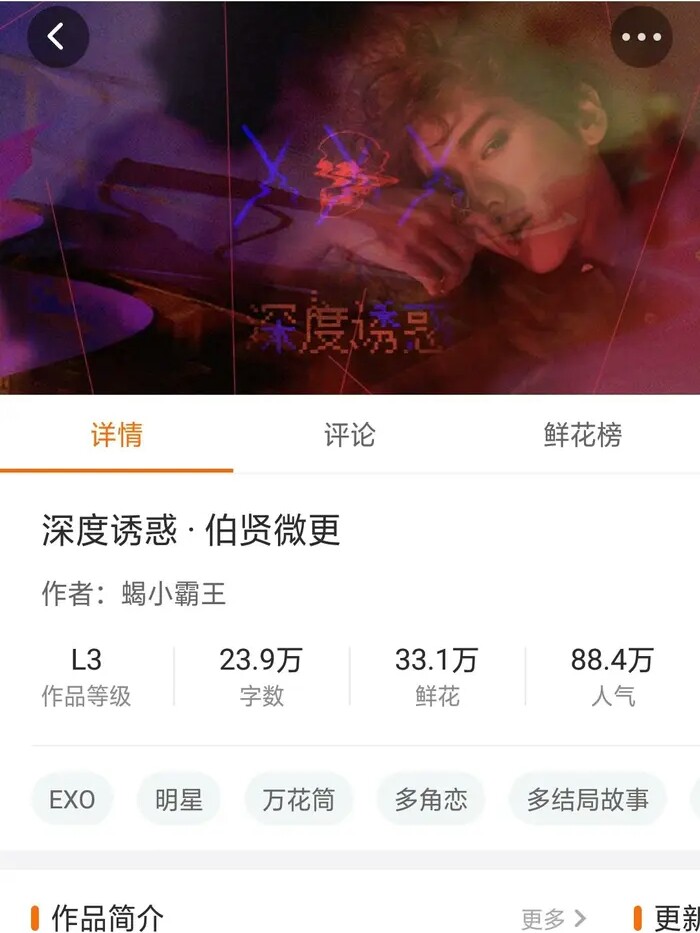
Task: Open the 明星 tag chip
Action: pyautogui.click(x=178, y=799)
